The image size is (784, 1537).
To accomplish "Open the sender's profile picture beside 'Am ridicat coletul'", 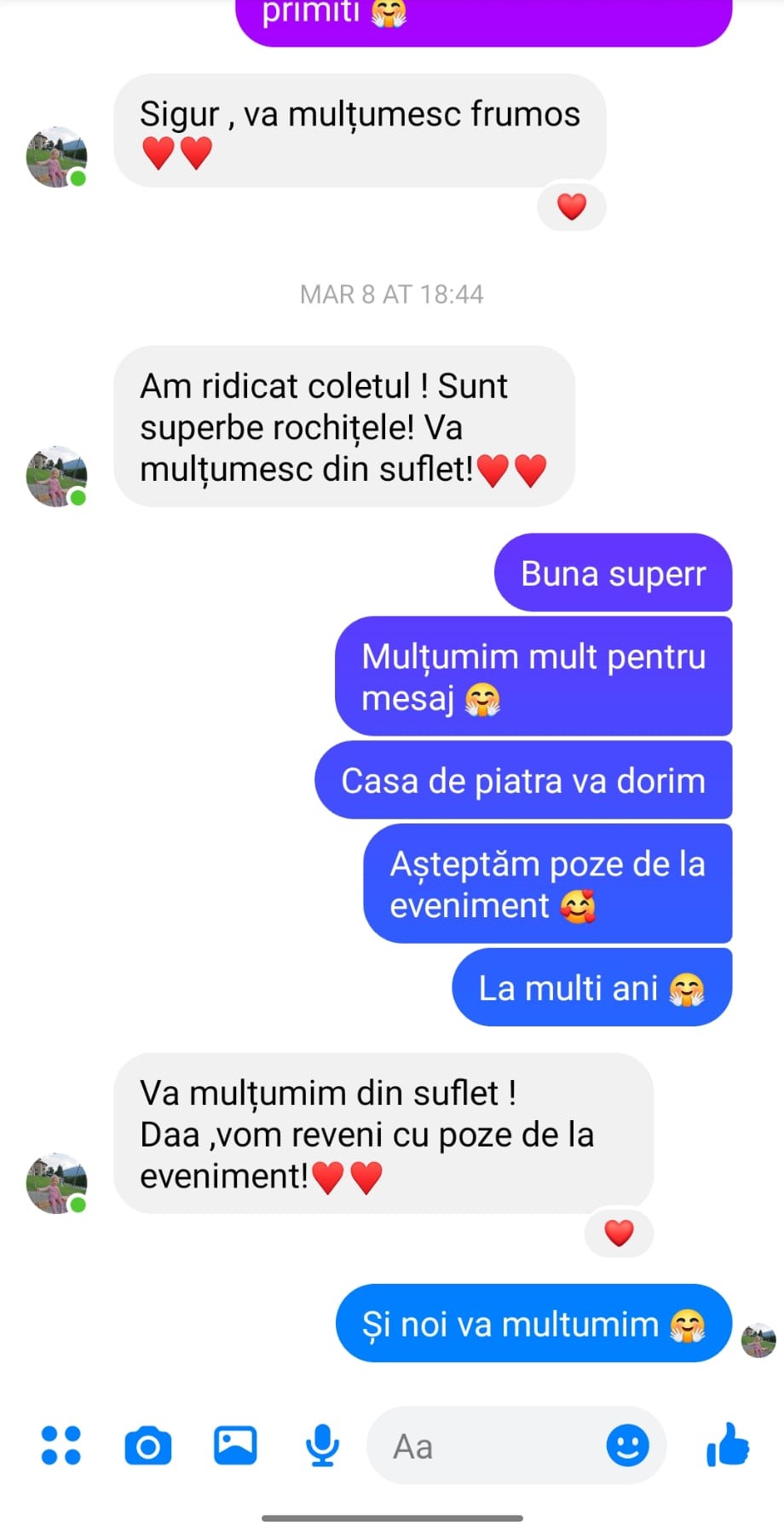I will click(x=56, y=476).
